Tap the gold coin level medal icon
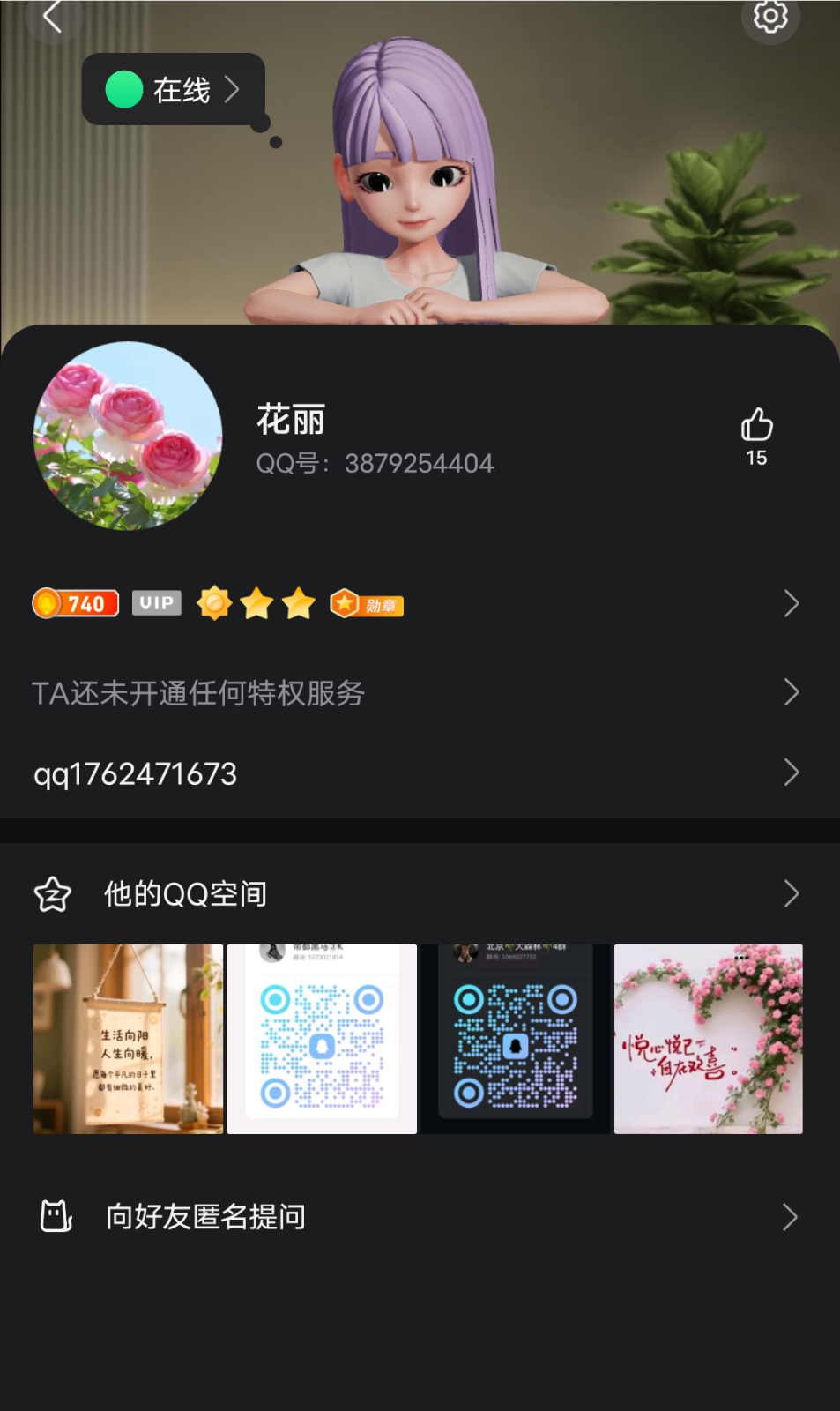 [214, 603]
